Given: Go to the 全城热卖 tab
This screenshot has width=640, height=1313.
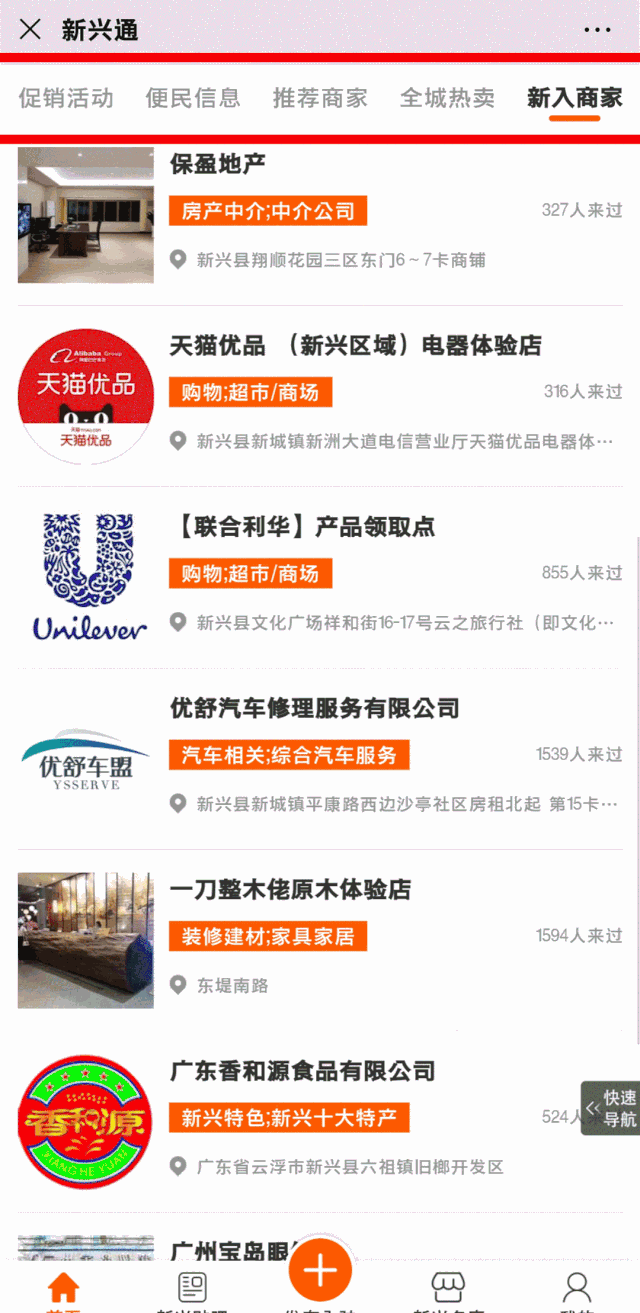Looking at the screenshot, I should [x=447, y=97].
